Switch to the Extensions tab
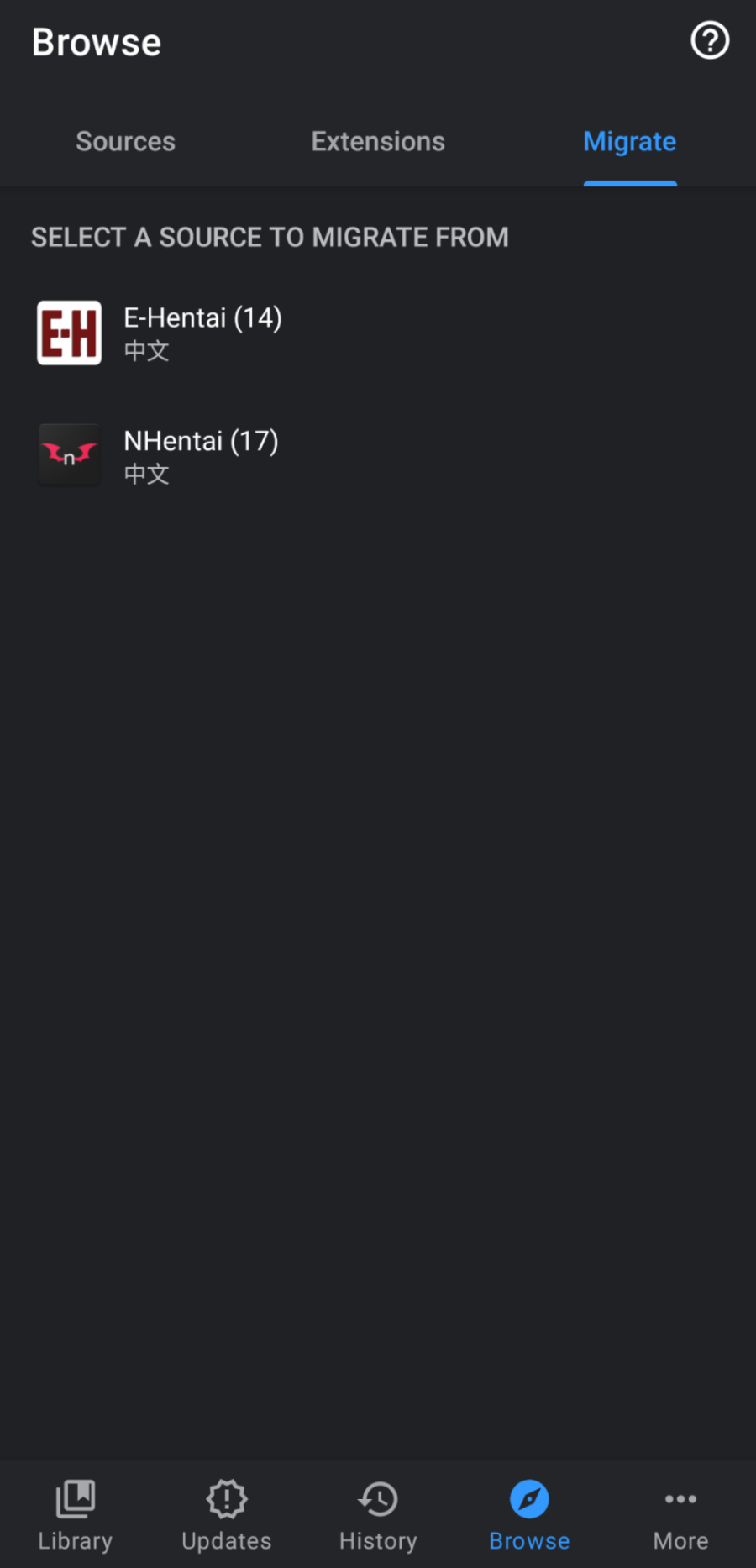The width and height of the screenshot is (756, 1568). (378, 141)
